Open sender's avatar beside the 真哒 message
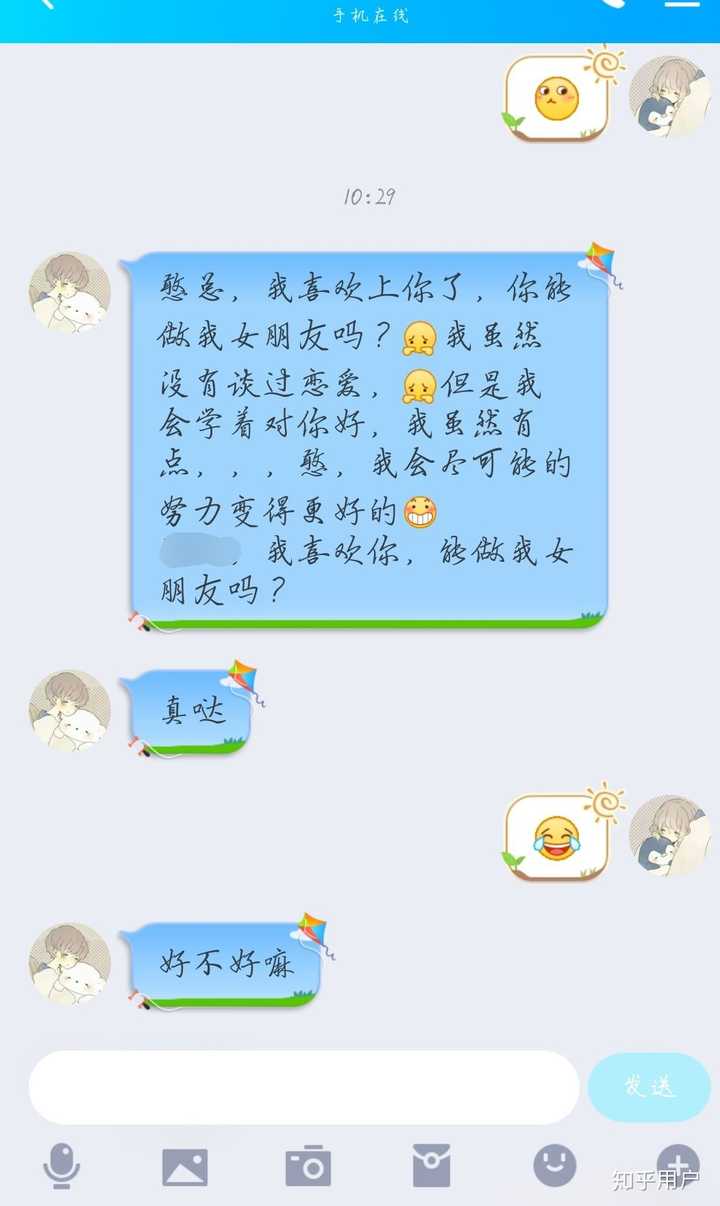 pyautogui.click(x=70, y=711)
